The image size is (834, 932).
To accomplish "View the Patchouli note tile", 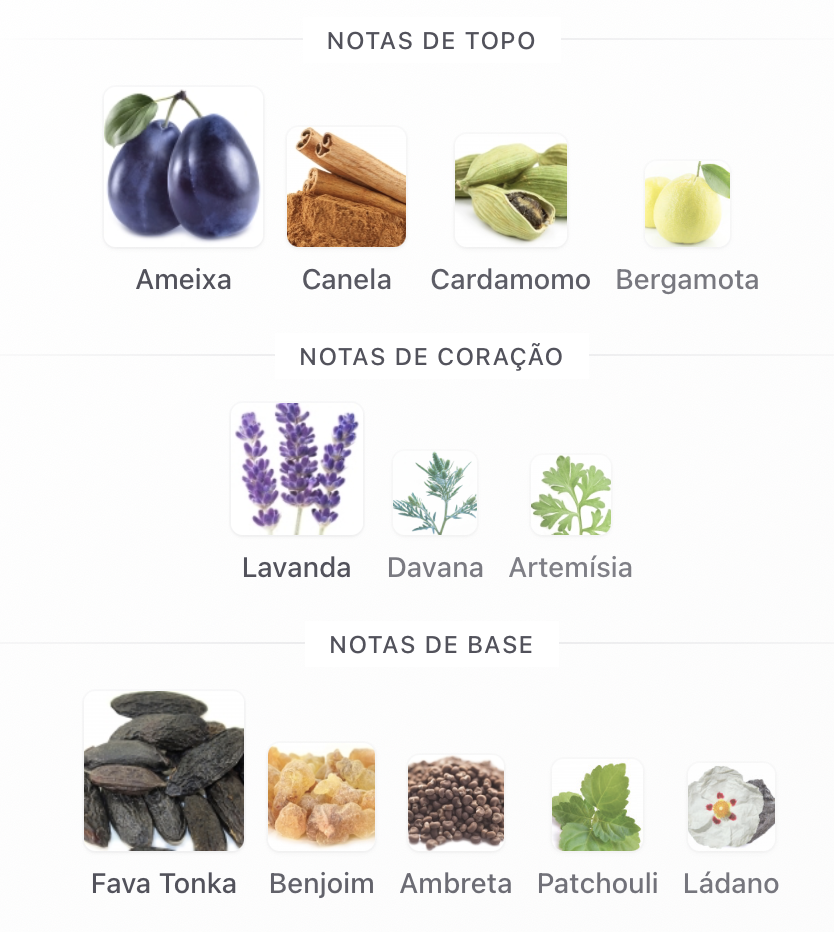I will click(x=597, y=805).
